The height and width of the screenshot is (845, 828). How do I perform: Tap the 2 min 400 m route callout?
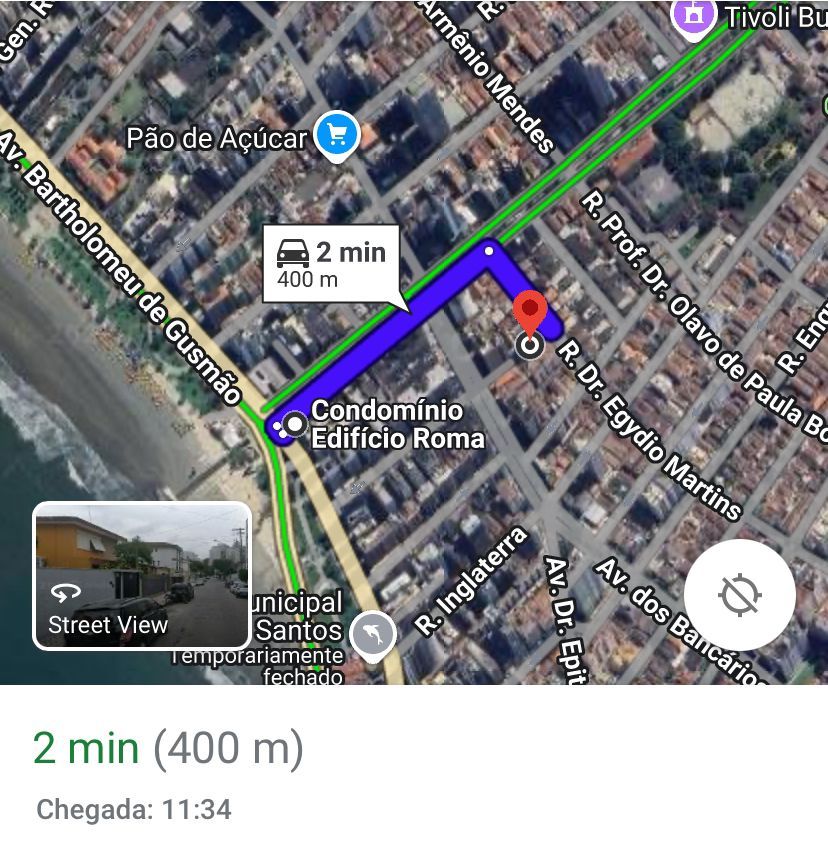point(331,264)
